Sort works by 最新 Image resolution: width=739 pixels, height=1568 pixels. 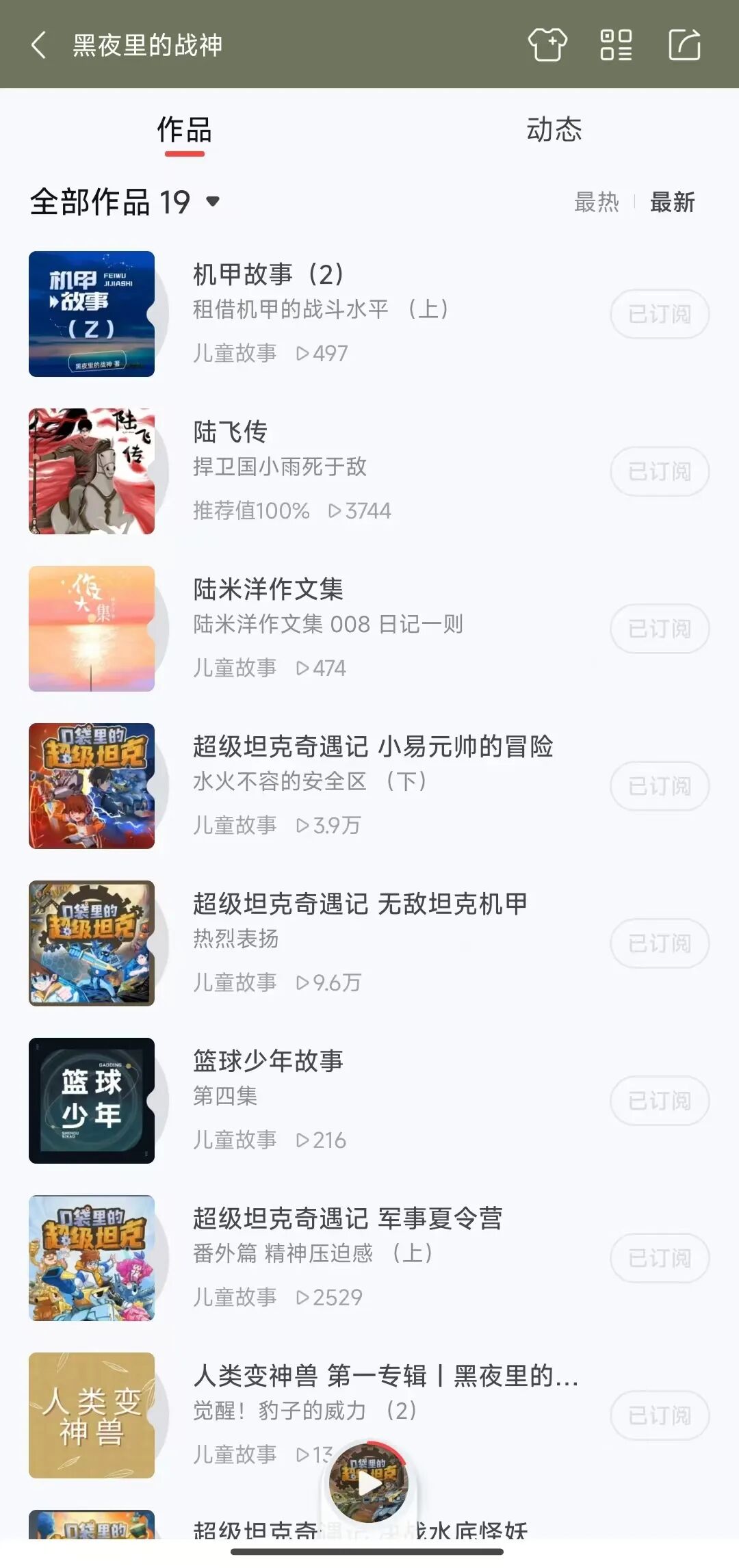pos(672,202)
